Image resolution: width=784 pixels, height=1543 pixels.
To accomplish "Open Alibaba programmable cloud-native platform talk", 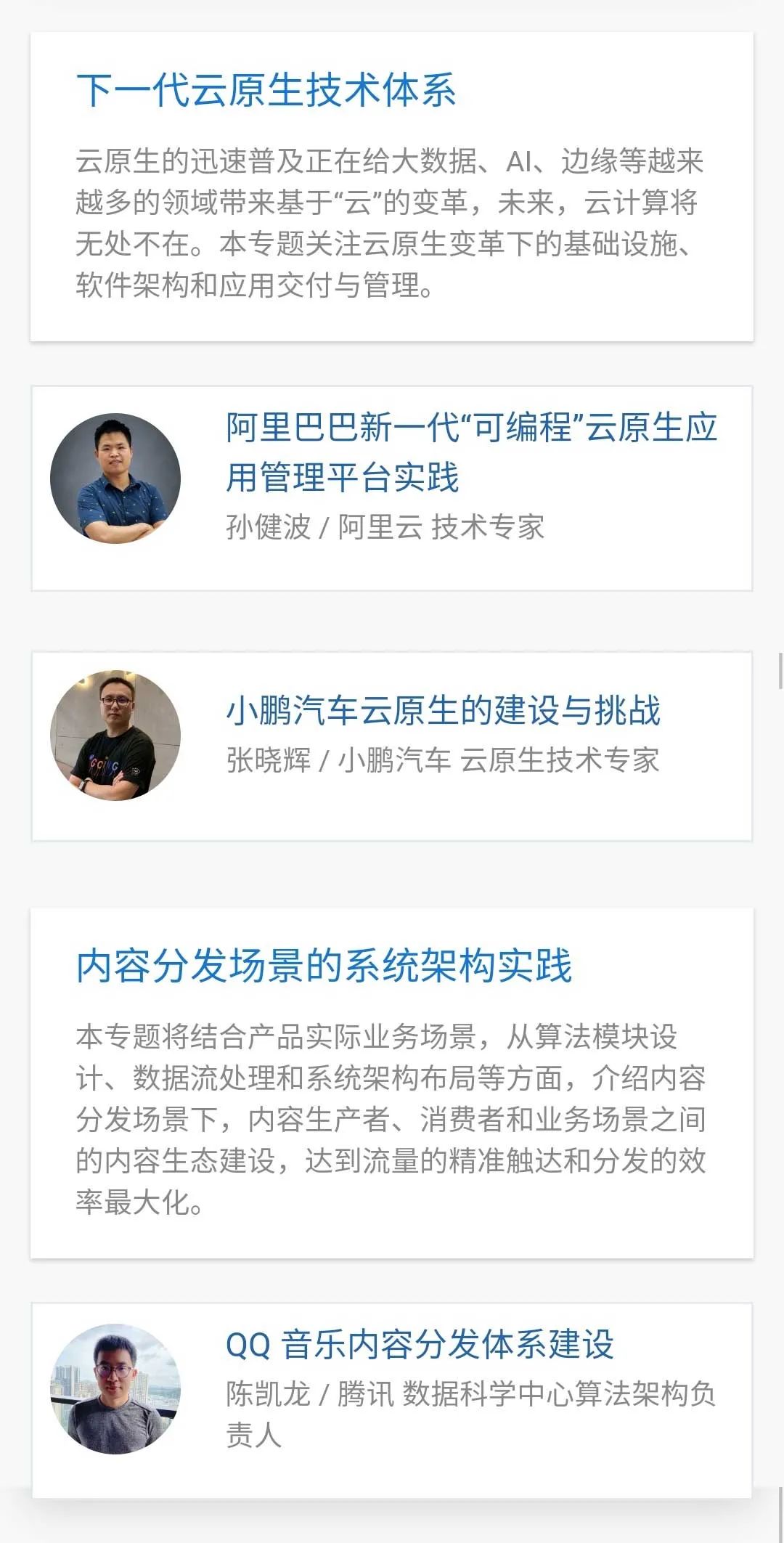I will 470,452.
